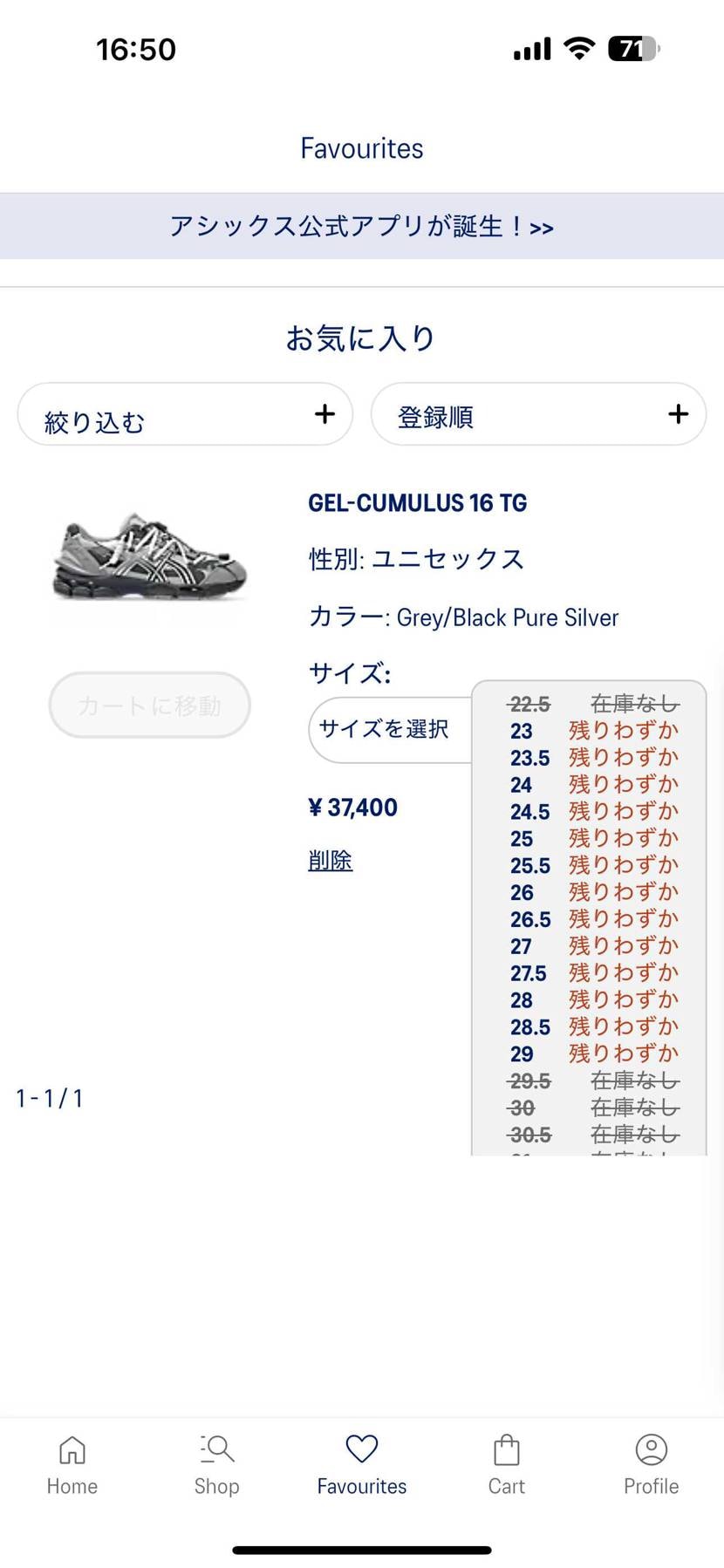Tap the カートに移動 button
The height and width of the screenshot is (1568, 724).
[150, 705]
